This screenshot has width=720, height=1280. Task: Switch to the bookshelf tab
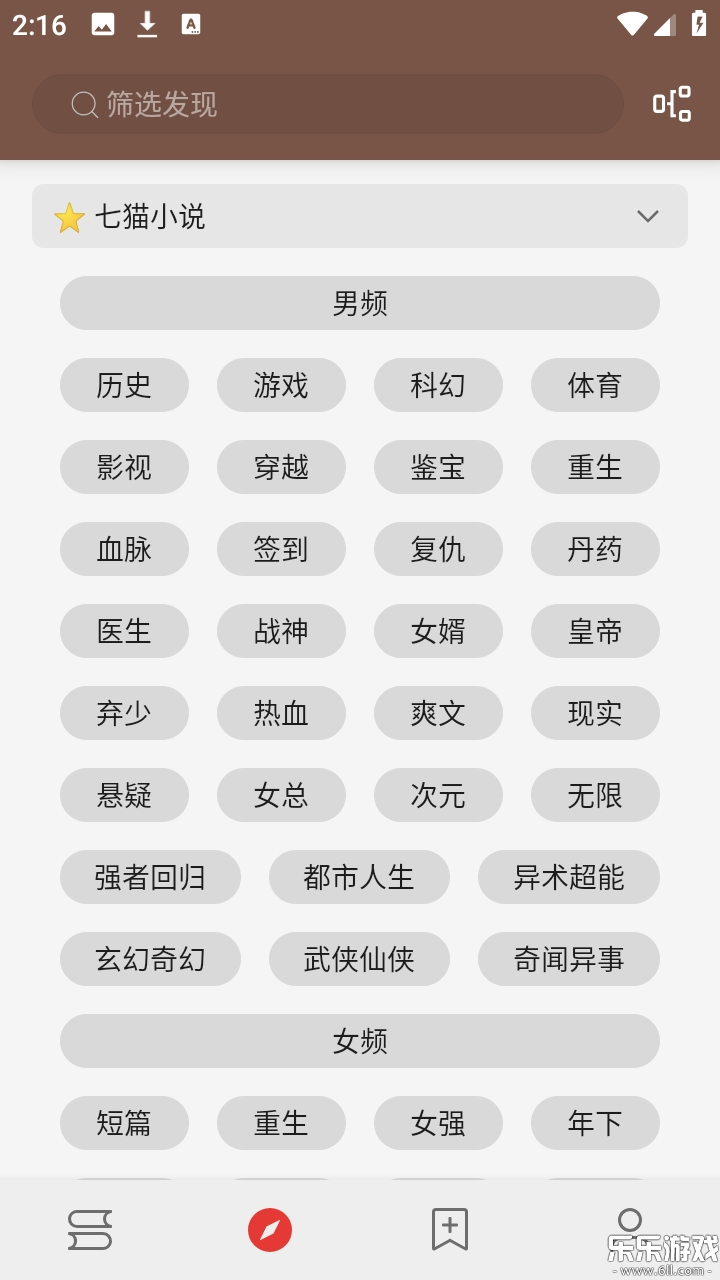90,1229
